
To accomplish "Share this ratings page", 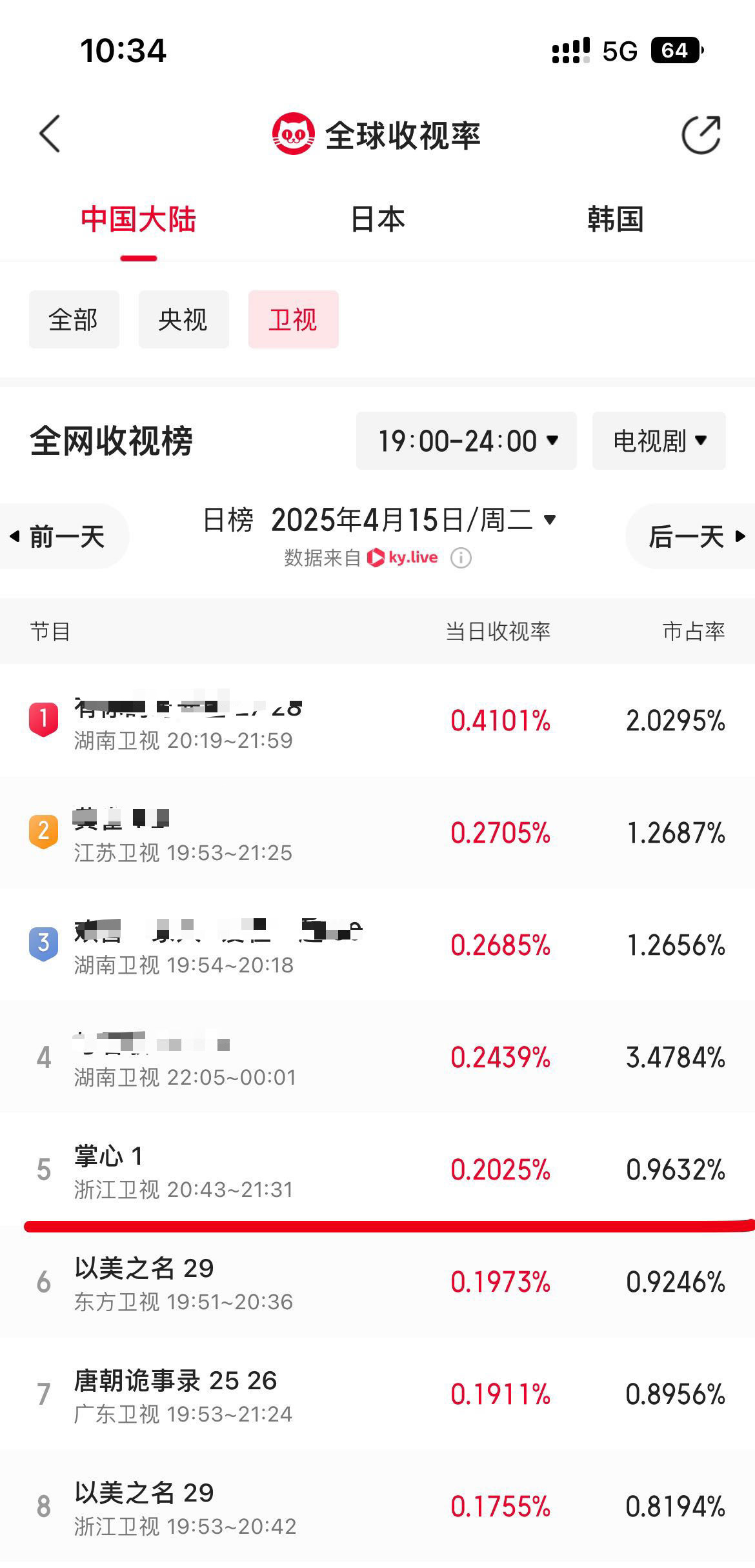I will (701, 135).
